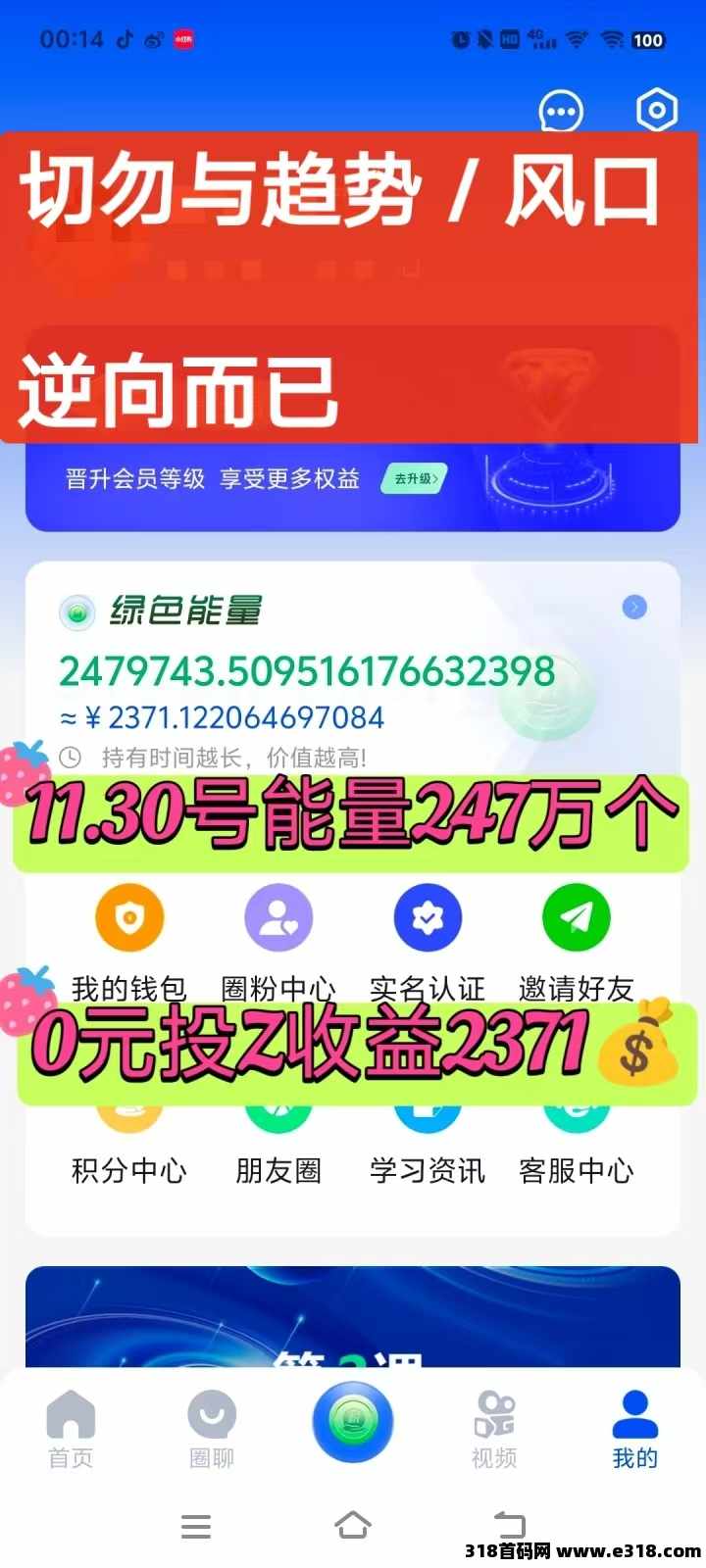Image resolution: width=706 pixels, height=1568 pixels.
Task: Expand the 绿色能量 arrow
Action: point(634,608)
